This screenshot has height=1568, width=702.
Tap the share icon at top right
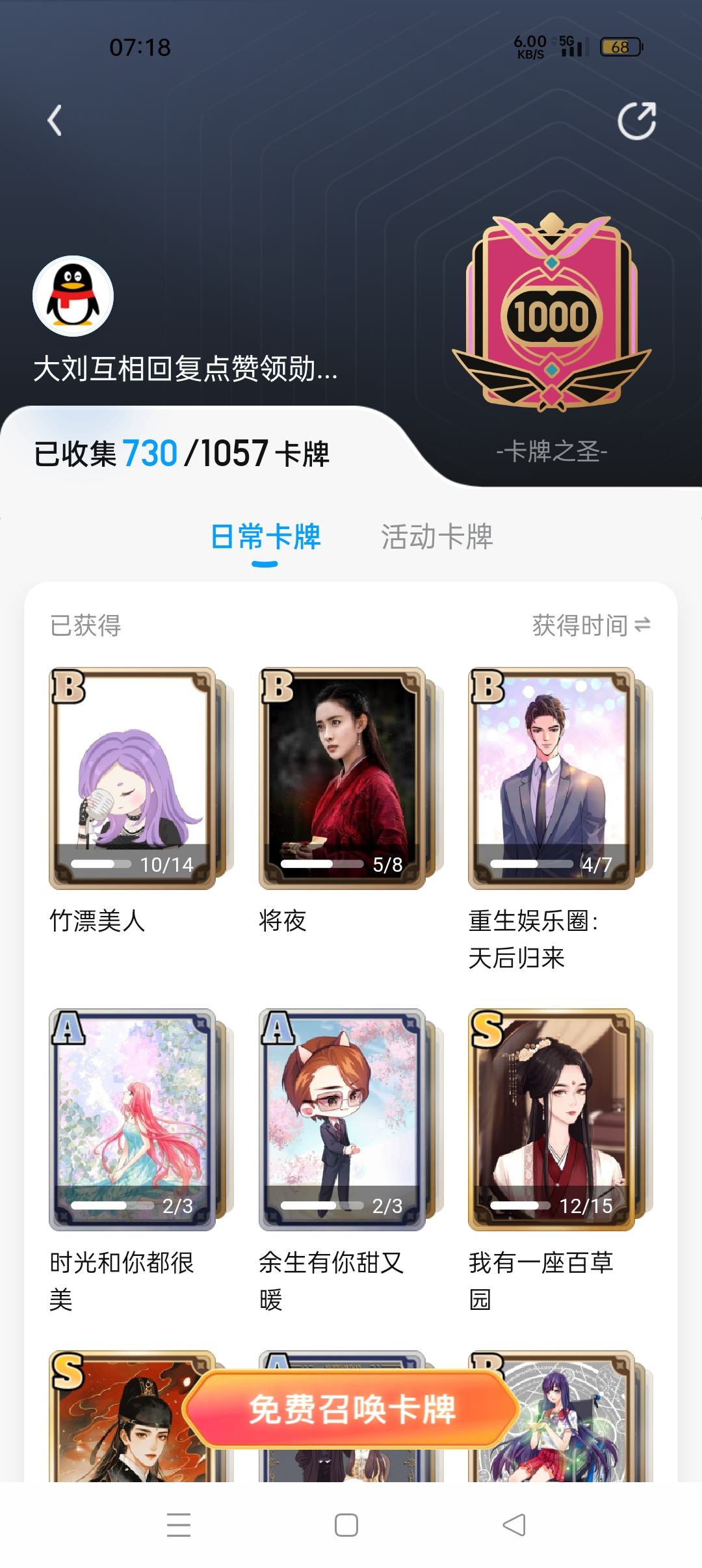point(636,121)
